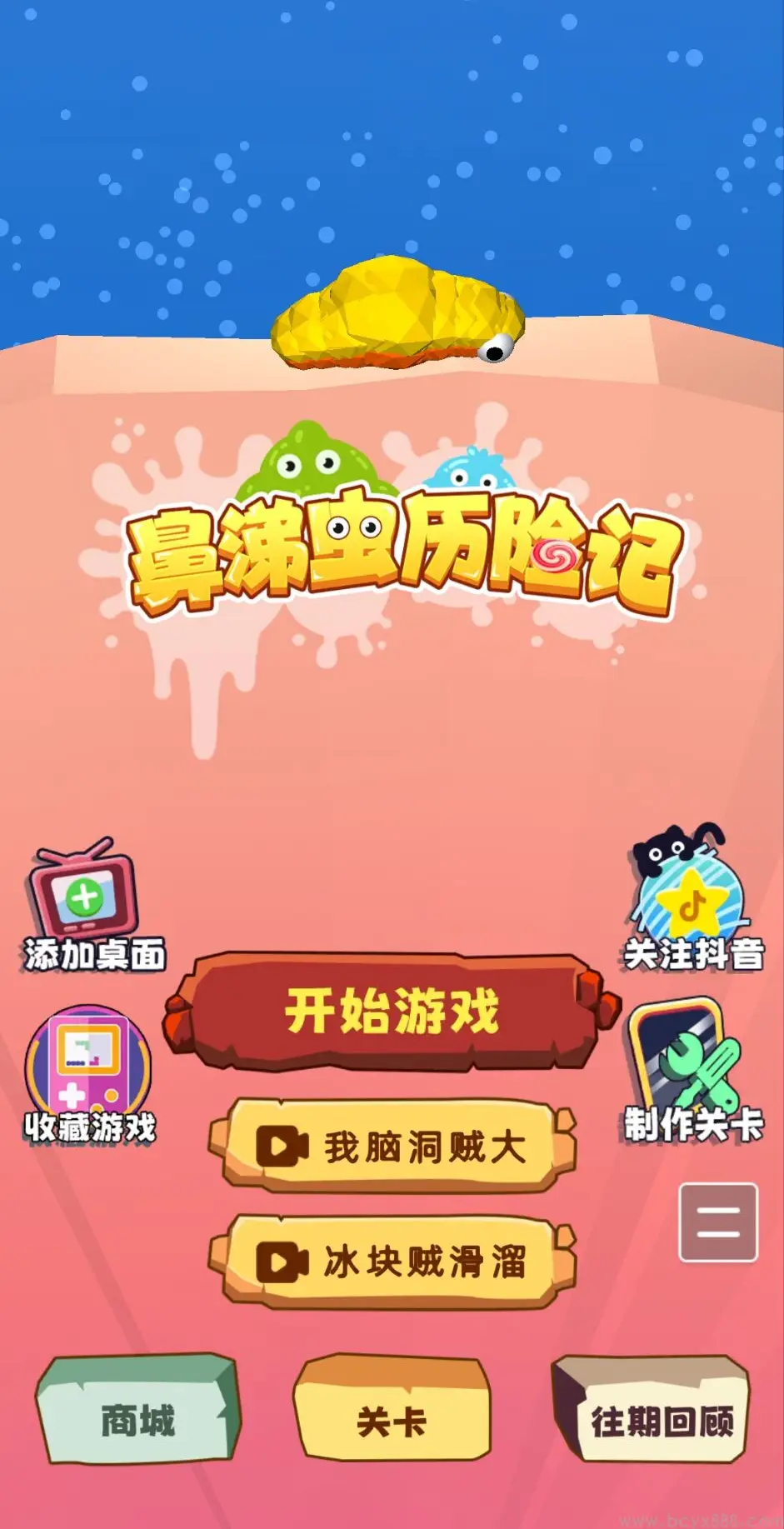
Task: Open the 冰块贼滑溜 video level
Action: [x=392, y=1262]
